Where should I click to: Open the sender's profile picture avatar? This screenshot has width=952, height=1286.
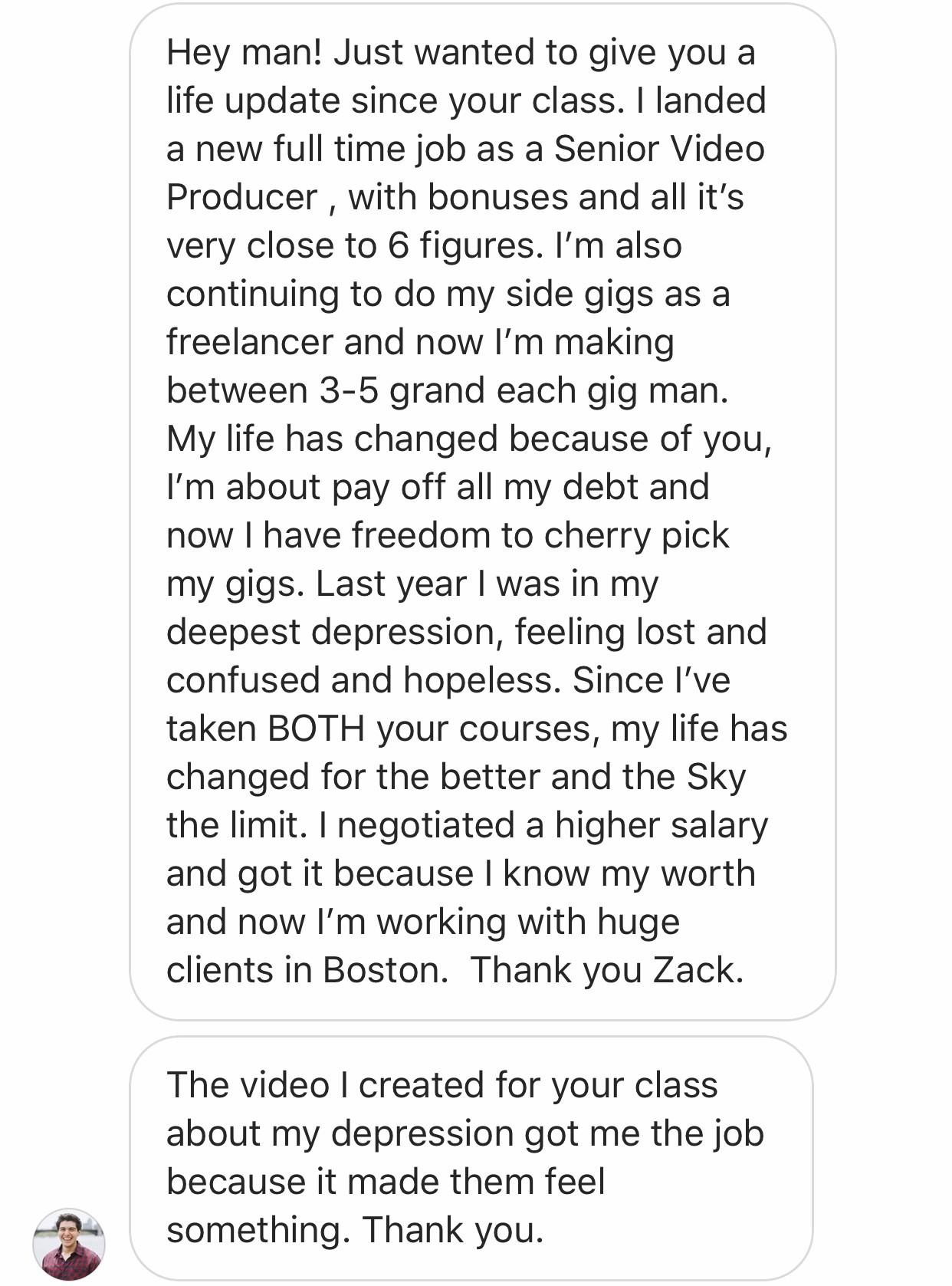click(x=69, y=1244)
